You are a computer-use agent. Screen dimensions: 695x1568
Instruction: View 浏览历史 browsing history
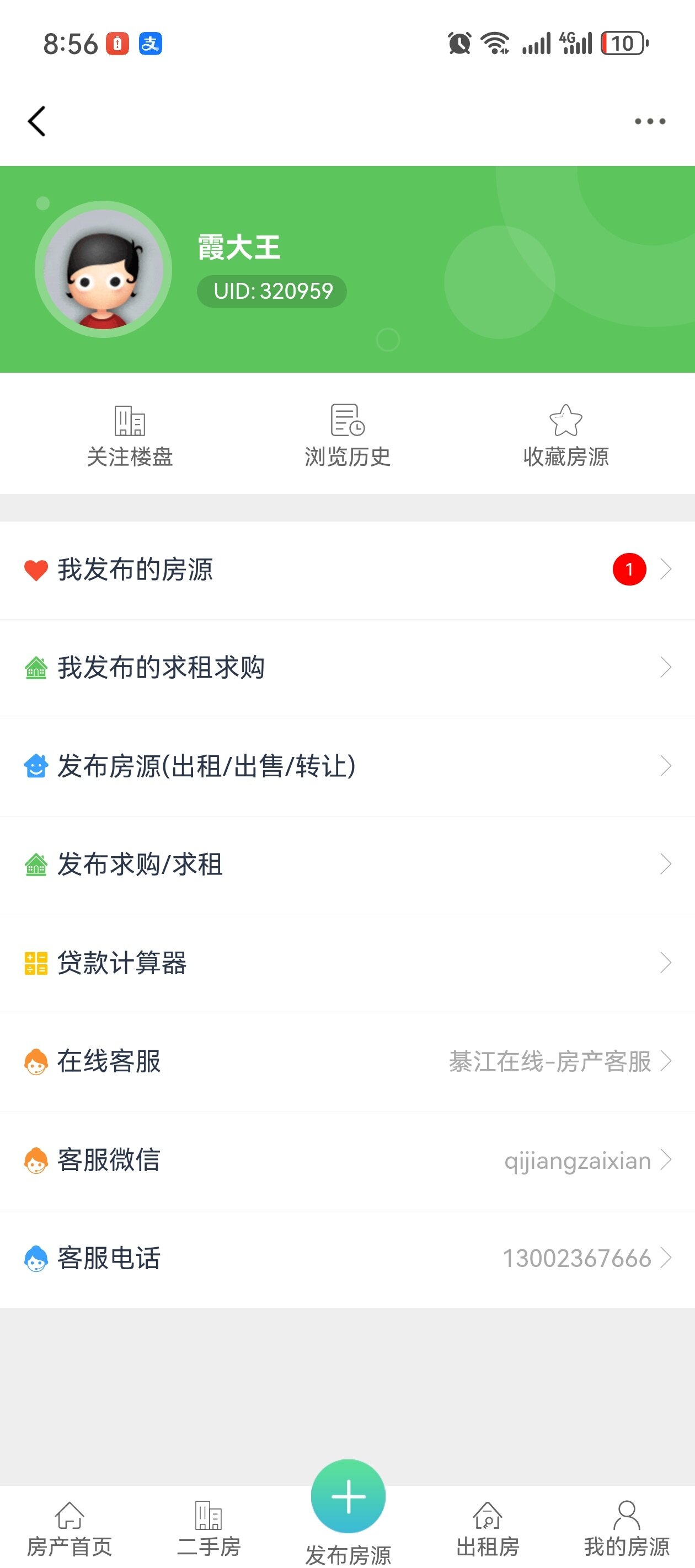coord(347,436)
